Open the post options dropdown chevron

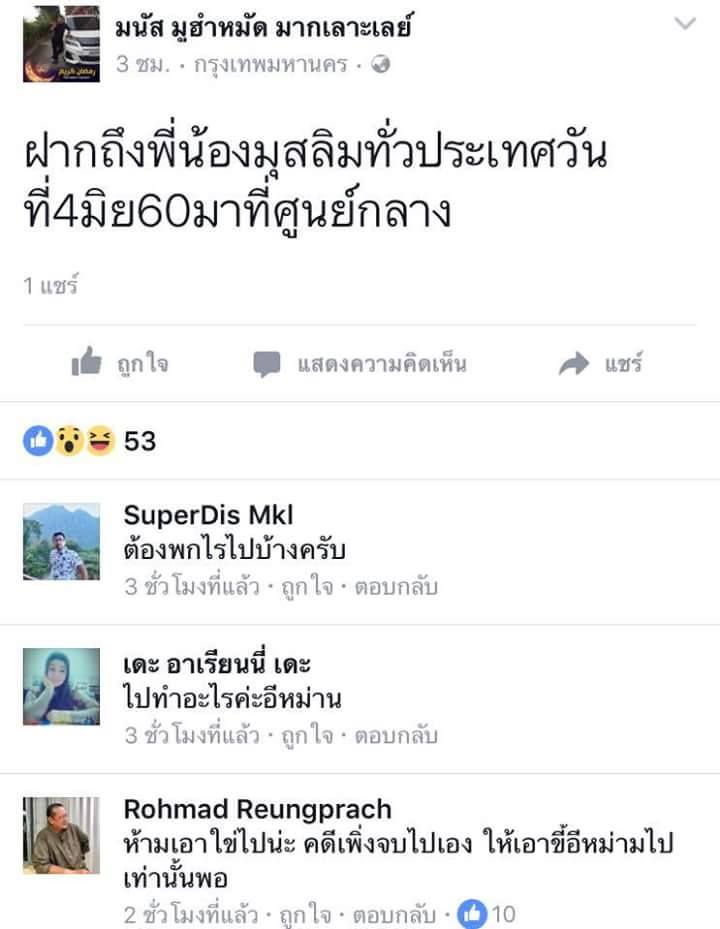pos(685,24)
